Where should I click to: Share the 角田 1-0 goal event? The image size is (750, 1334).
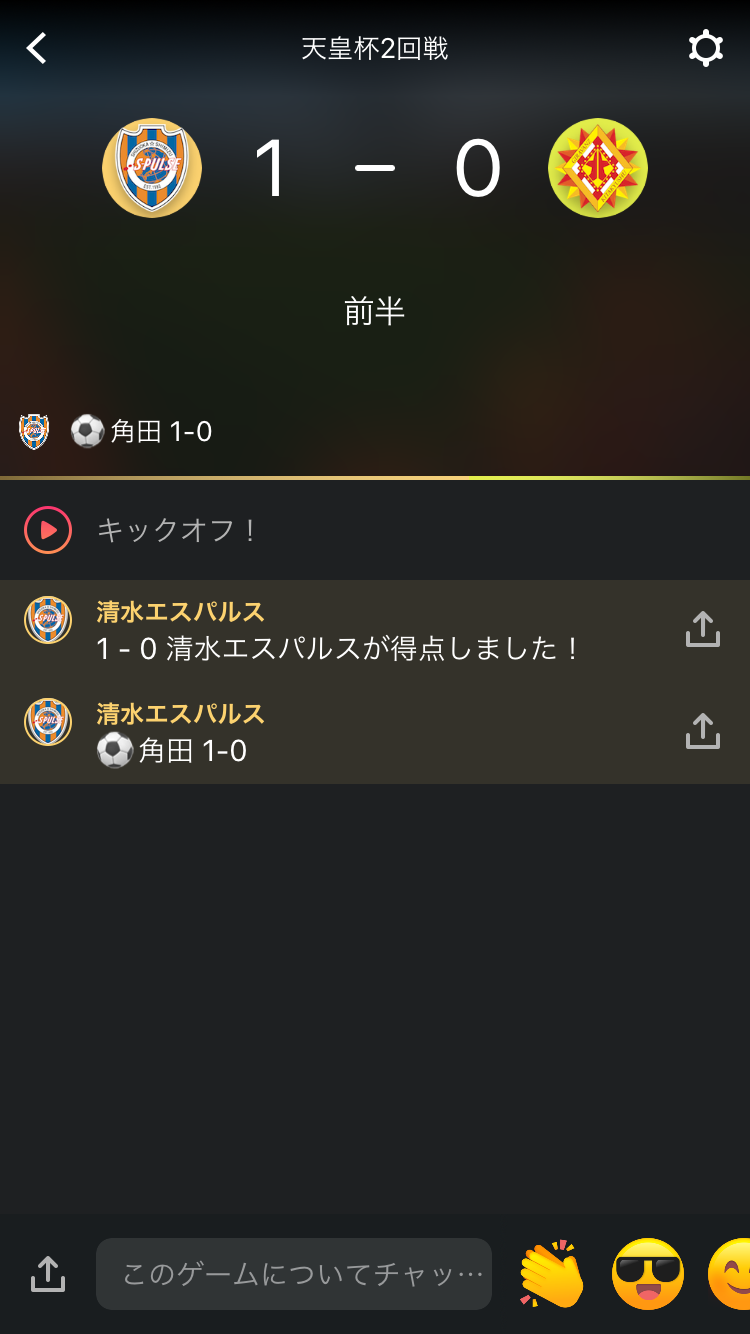click(x=702, y=731)
